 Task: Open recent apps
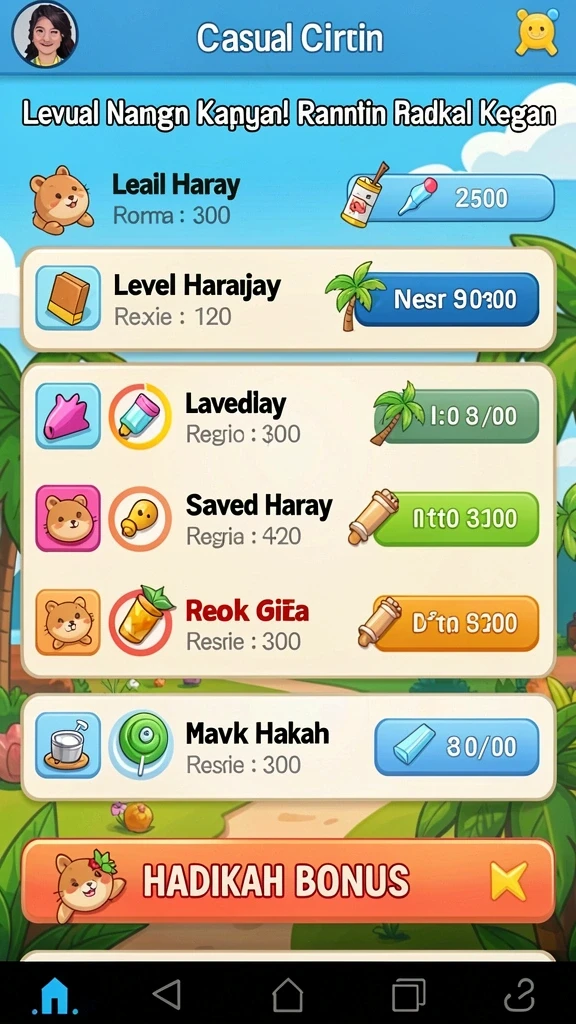[408, 995]
